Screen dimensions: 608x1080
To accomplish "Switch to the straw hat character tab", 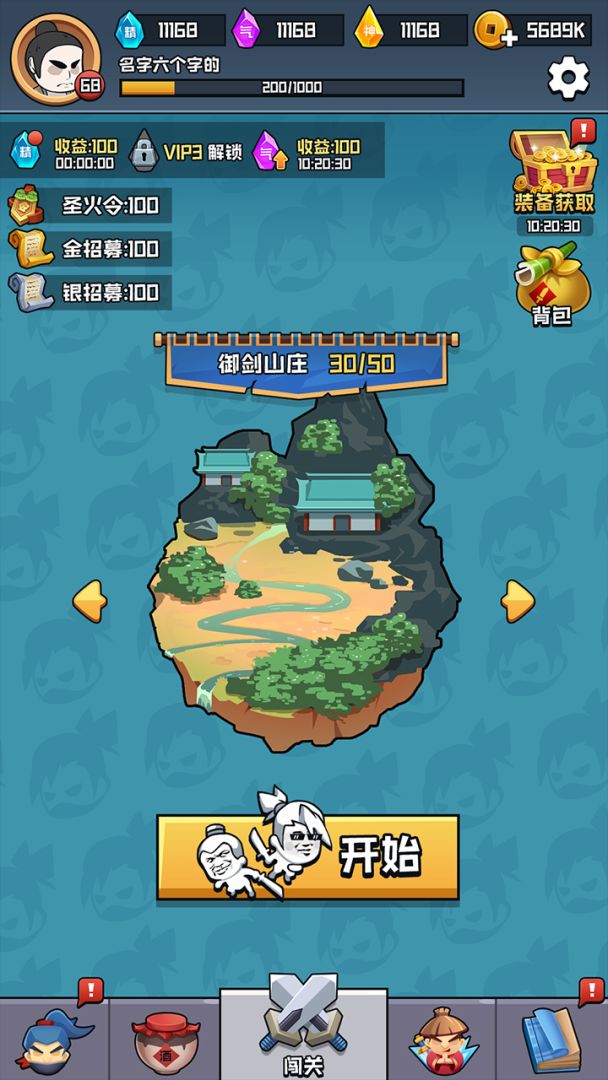I will click(442, 1040).
